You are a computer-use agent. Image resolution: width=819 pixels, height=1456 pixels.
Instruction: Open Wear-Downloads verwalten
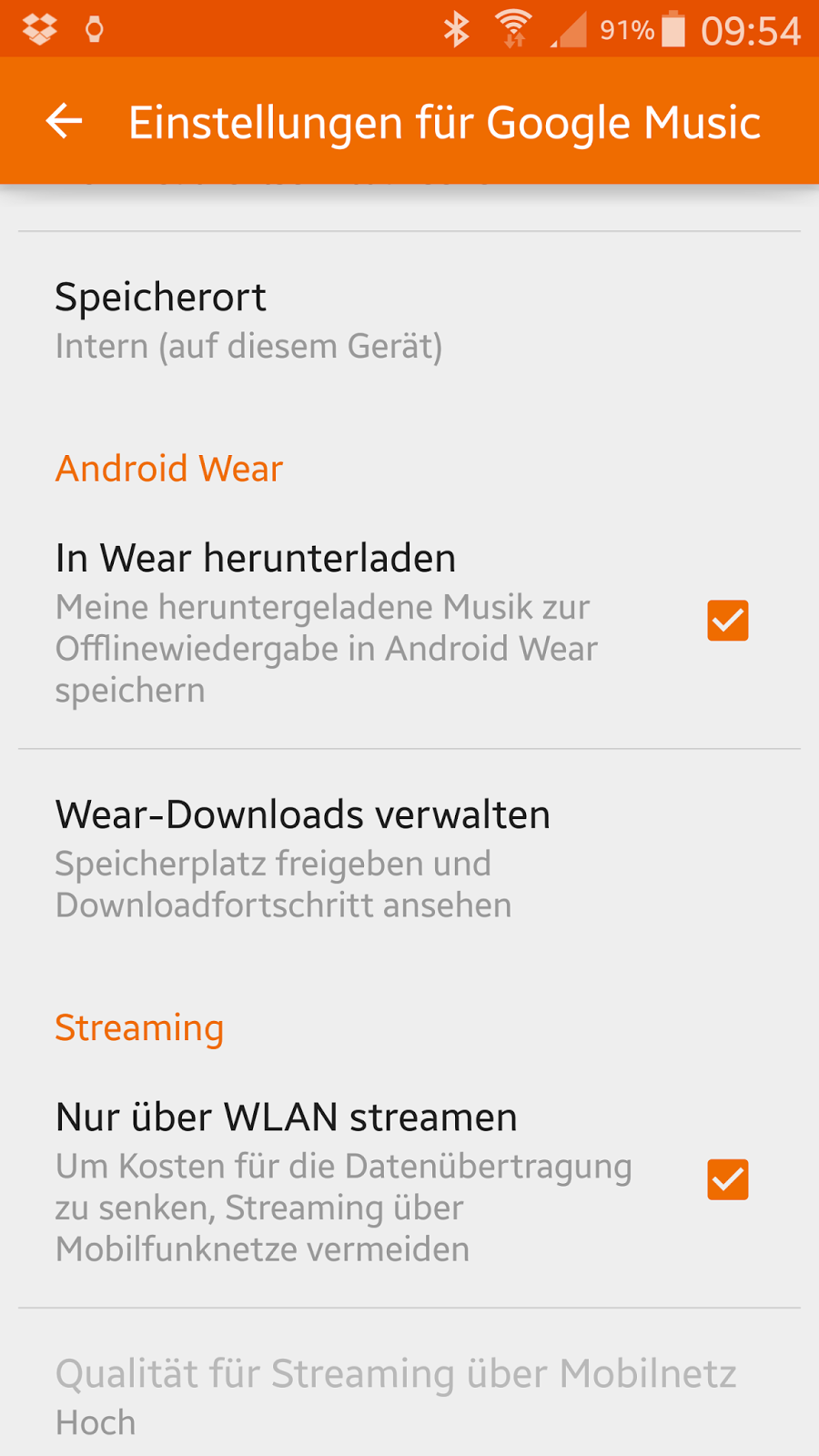pyautogui.click(x=302, y=857)
